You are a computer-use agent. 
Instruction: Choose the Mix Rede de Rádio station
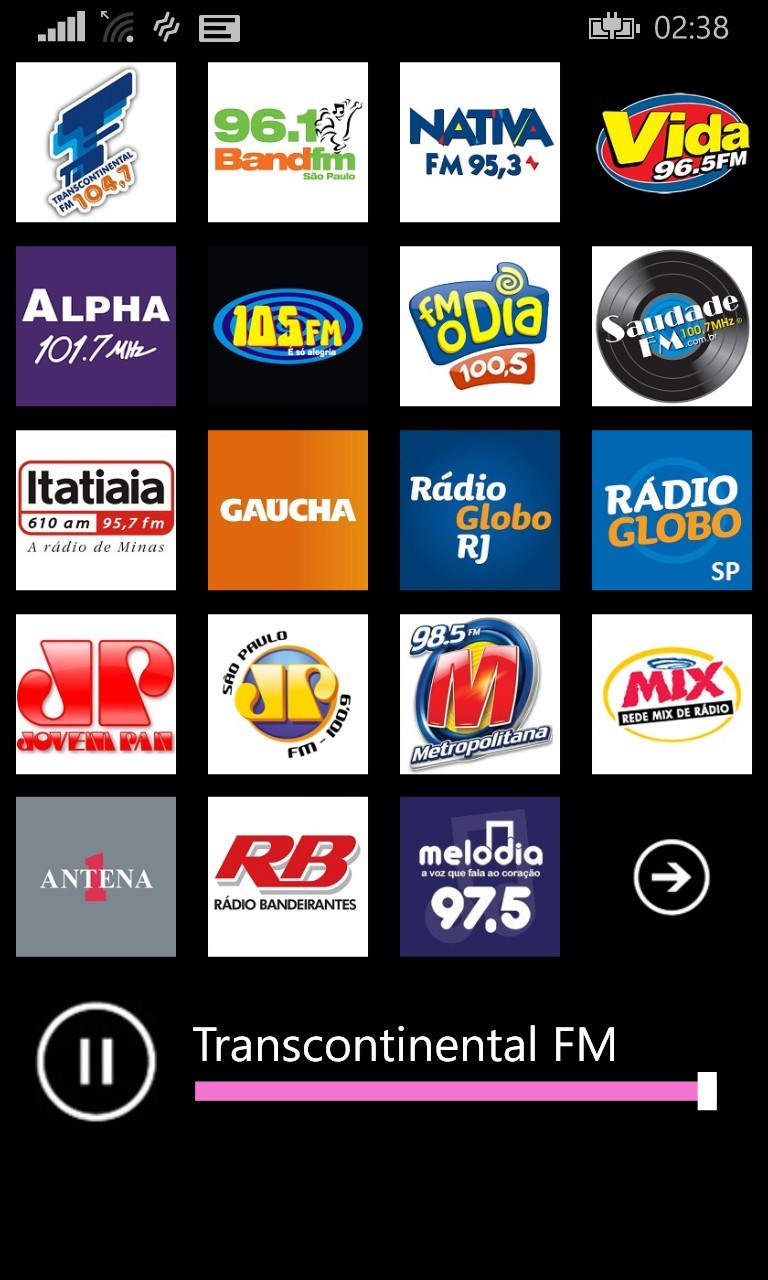[x=672, y=694]
